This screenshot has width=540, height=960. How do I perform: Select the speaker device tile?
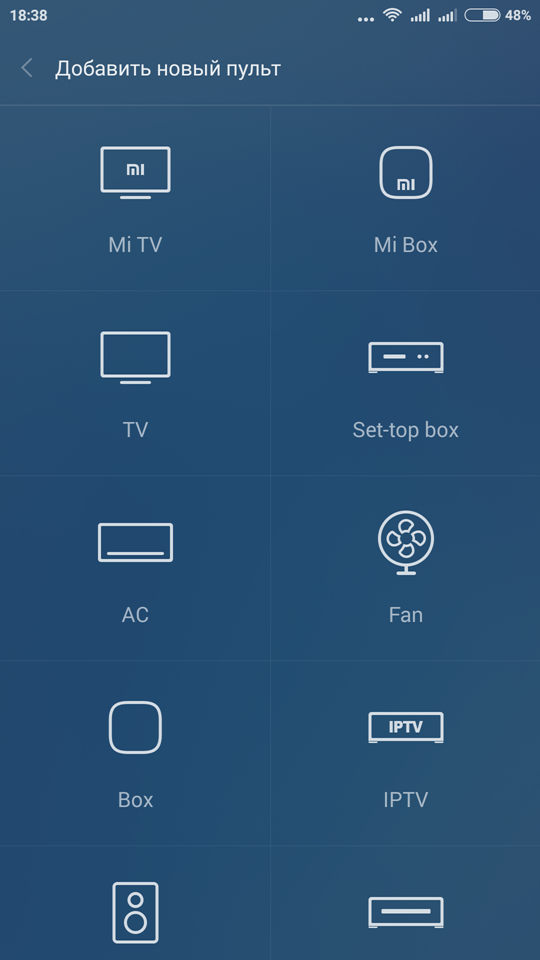point(135,904)
